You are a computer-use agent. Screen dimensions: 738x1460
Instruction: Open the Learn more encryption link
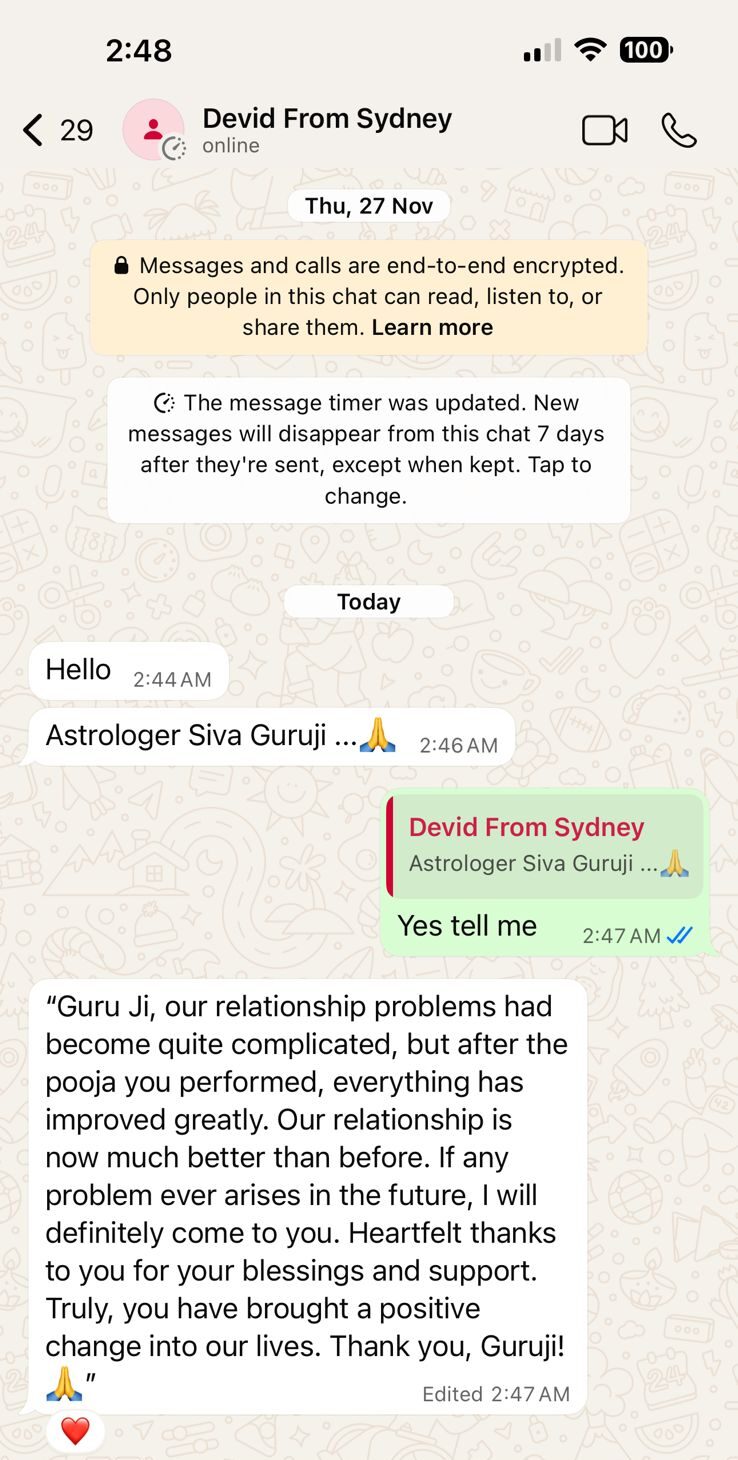pos(432,328)
